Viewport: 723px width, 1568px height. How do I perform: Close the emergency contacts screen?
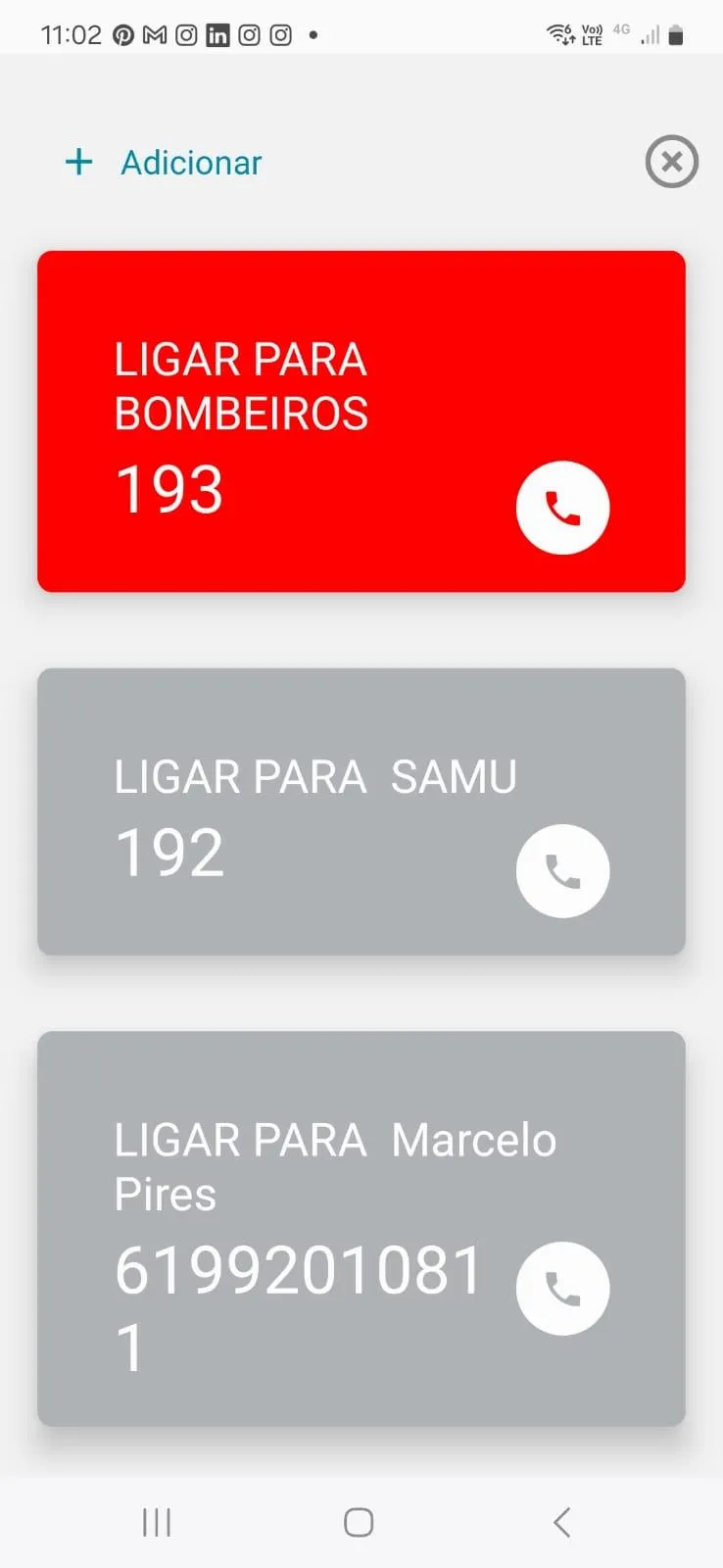[672, 162]
